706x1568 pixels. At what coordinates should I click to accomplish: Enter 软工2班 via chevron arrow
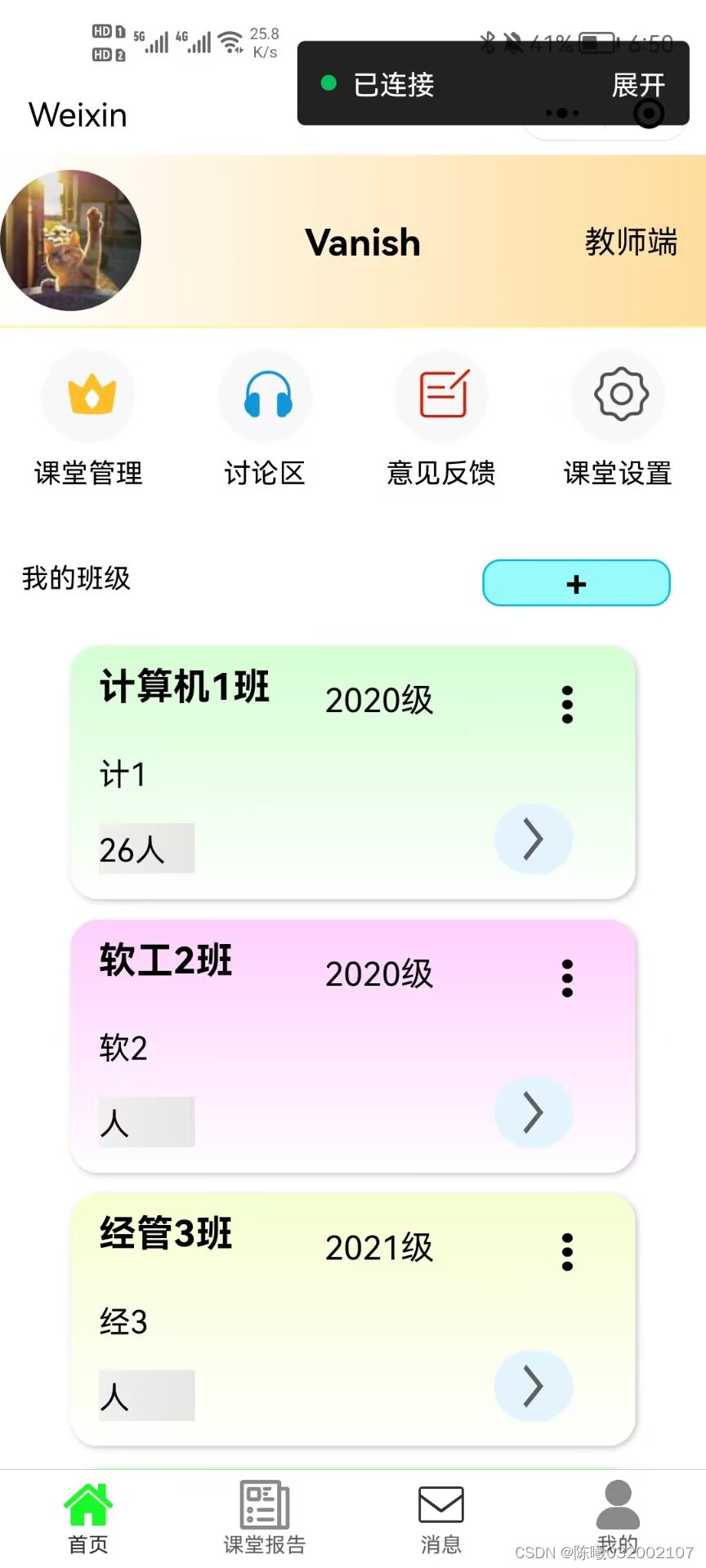533,1111
